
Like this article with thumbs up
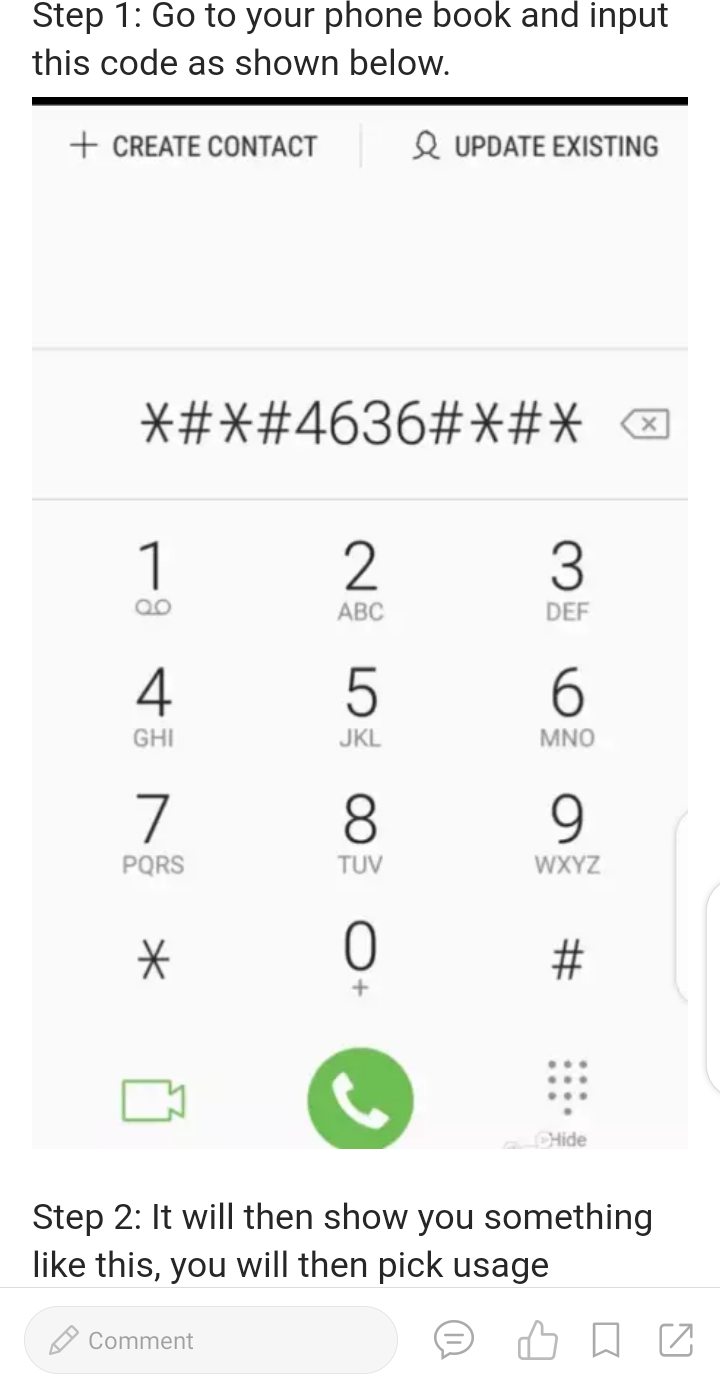537,1340
